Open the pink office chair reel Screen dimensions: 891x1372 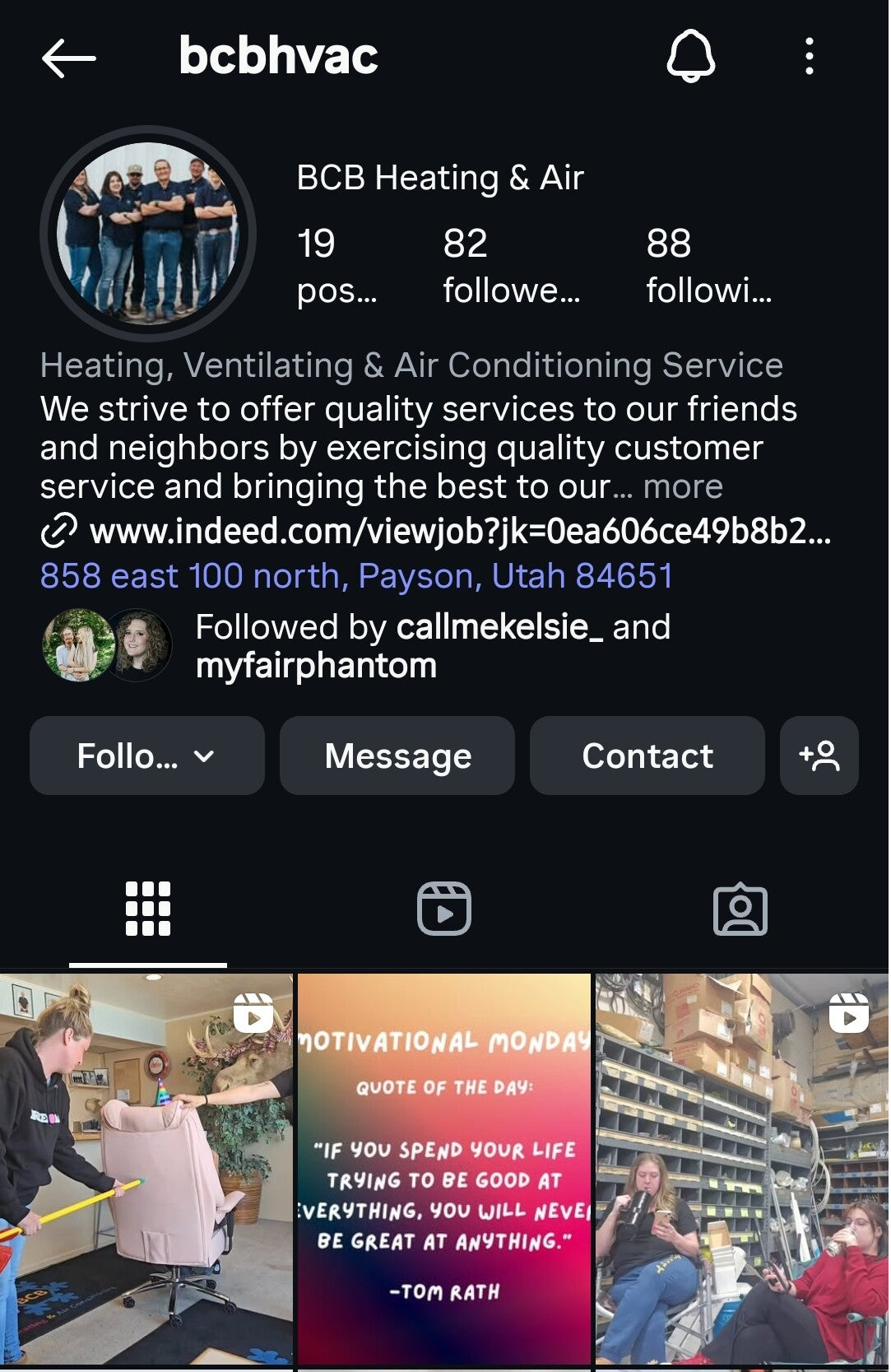tap(146, 1169)
